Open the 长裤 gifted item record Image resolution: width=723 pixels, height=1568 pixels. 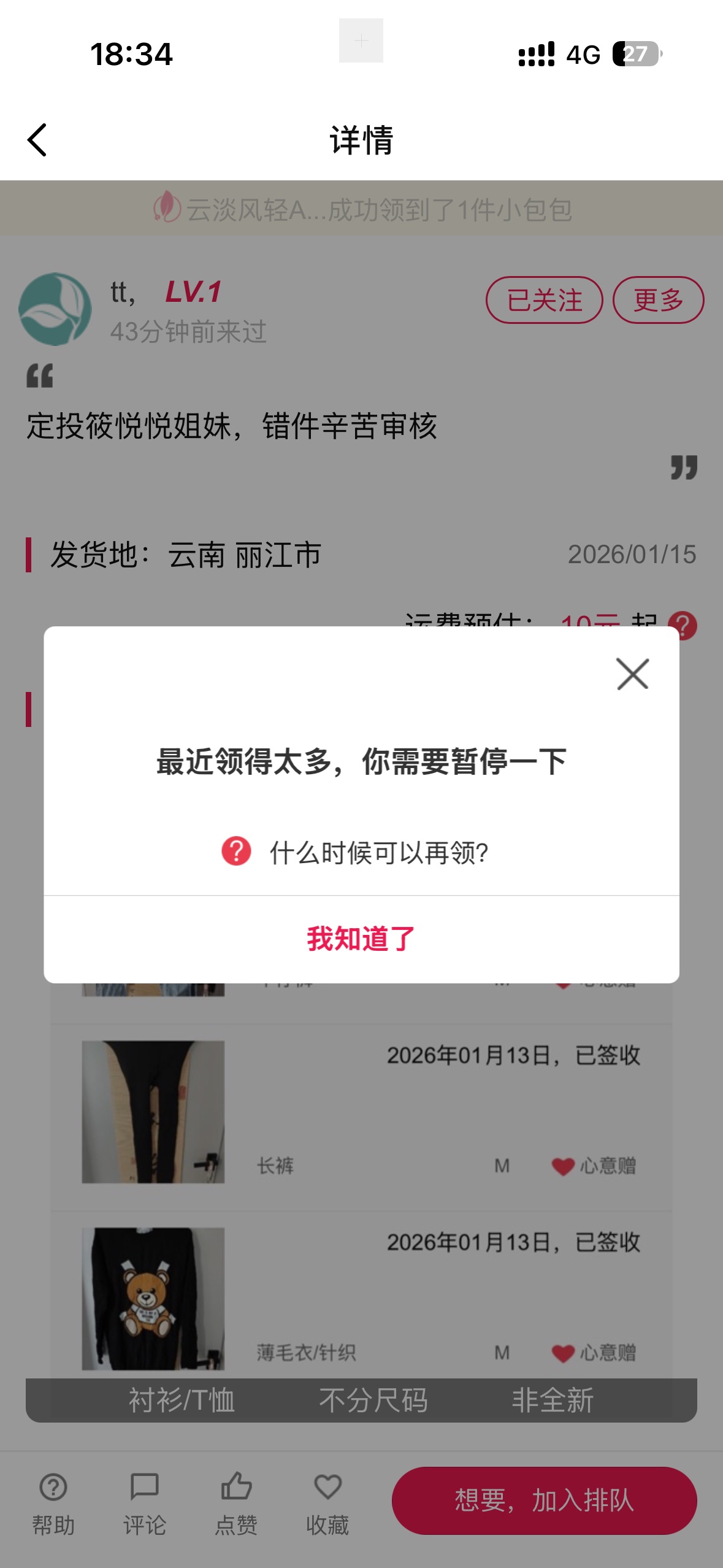tap(361, 1112)
